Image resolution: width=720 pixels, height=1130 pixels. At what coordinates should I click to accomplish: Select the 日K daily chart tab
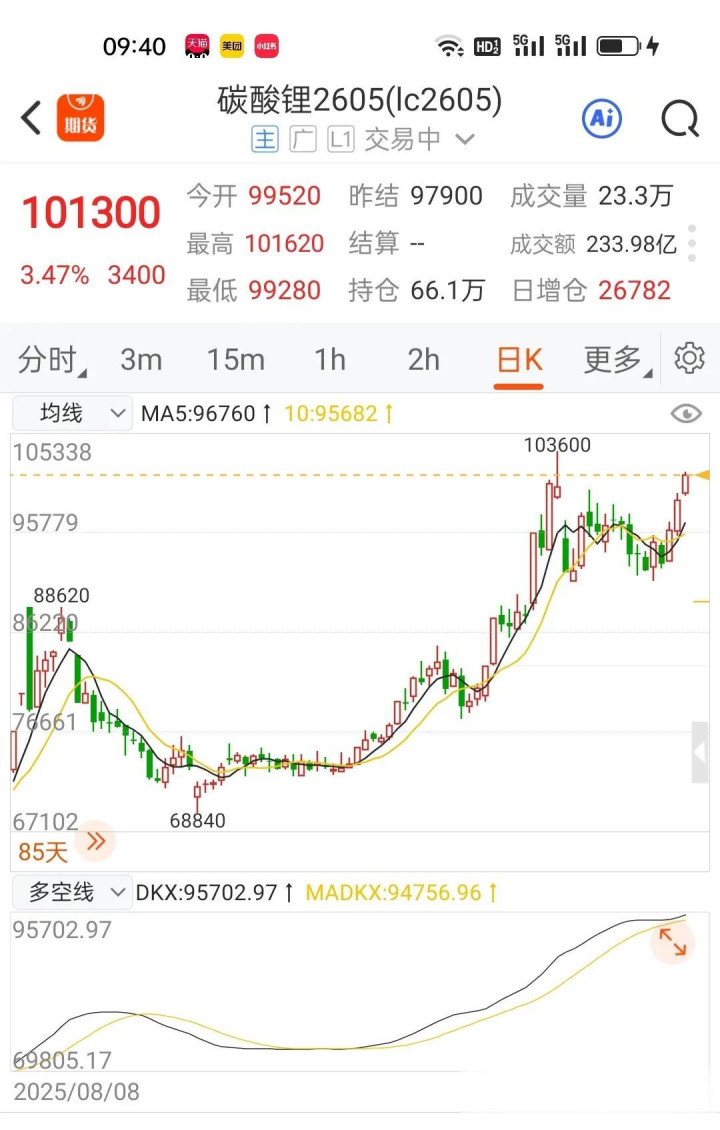(519, 359)
